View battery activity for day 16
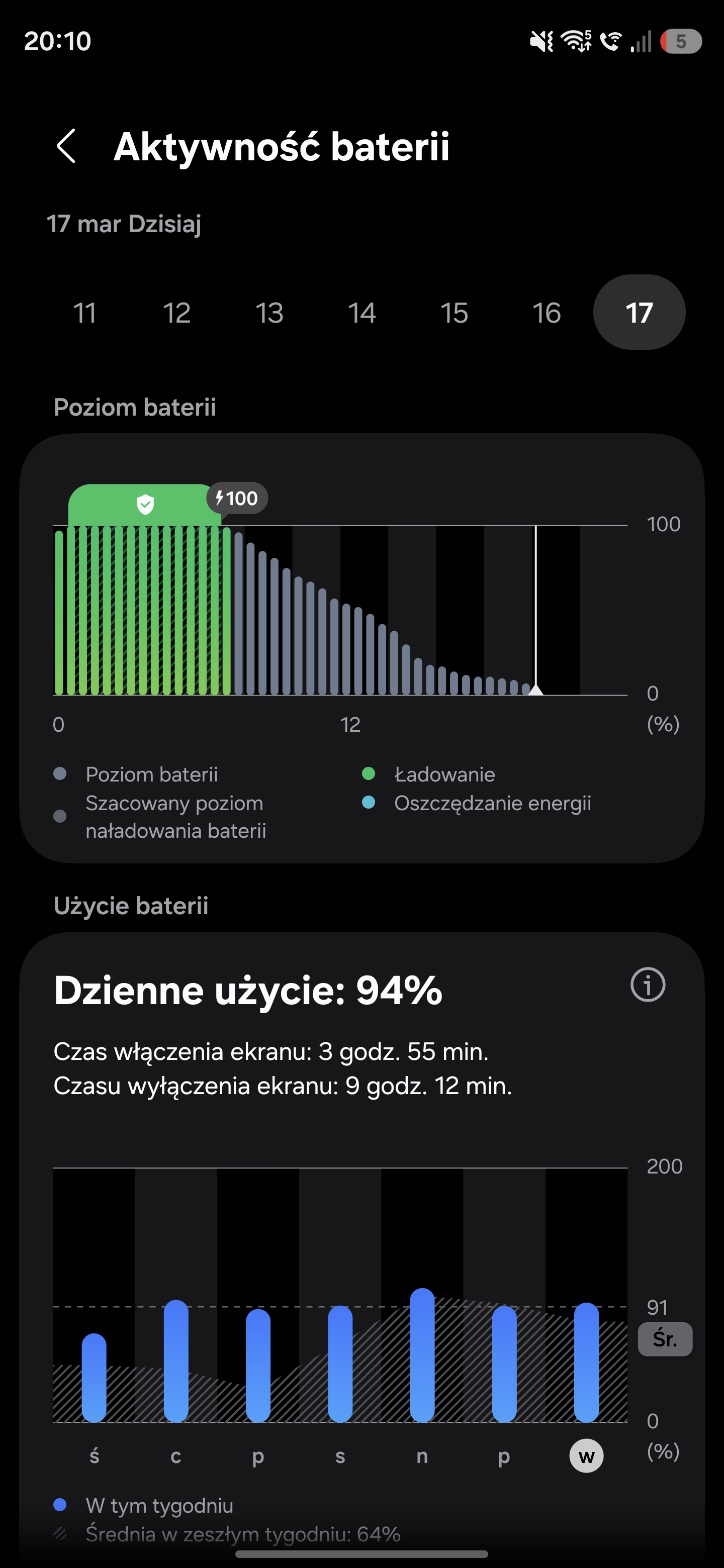Screen dimensions: 724x1568 547,313
